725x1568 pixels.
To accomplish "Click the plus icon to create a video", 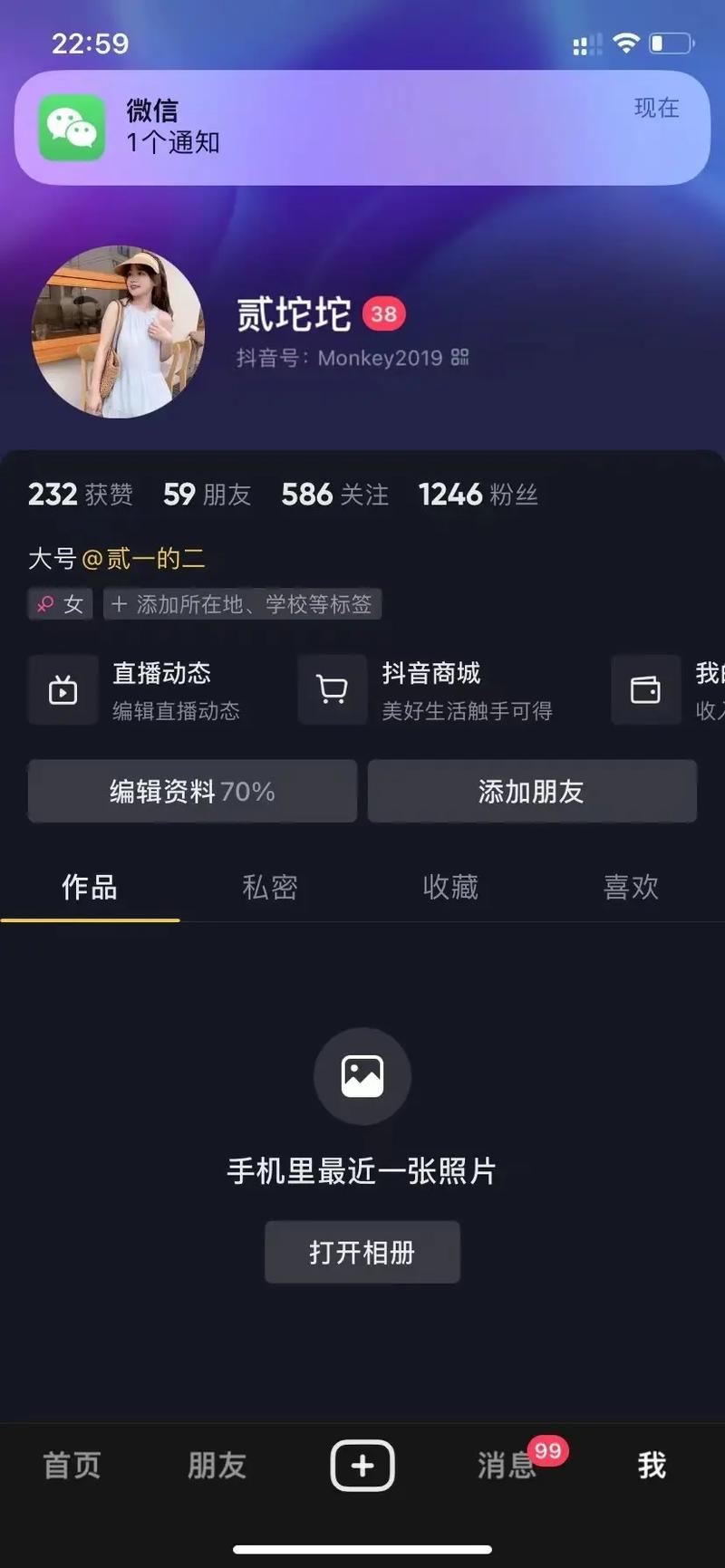I will tap(362, 1465).
